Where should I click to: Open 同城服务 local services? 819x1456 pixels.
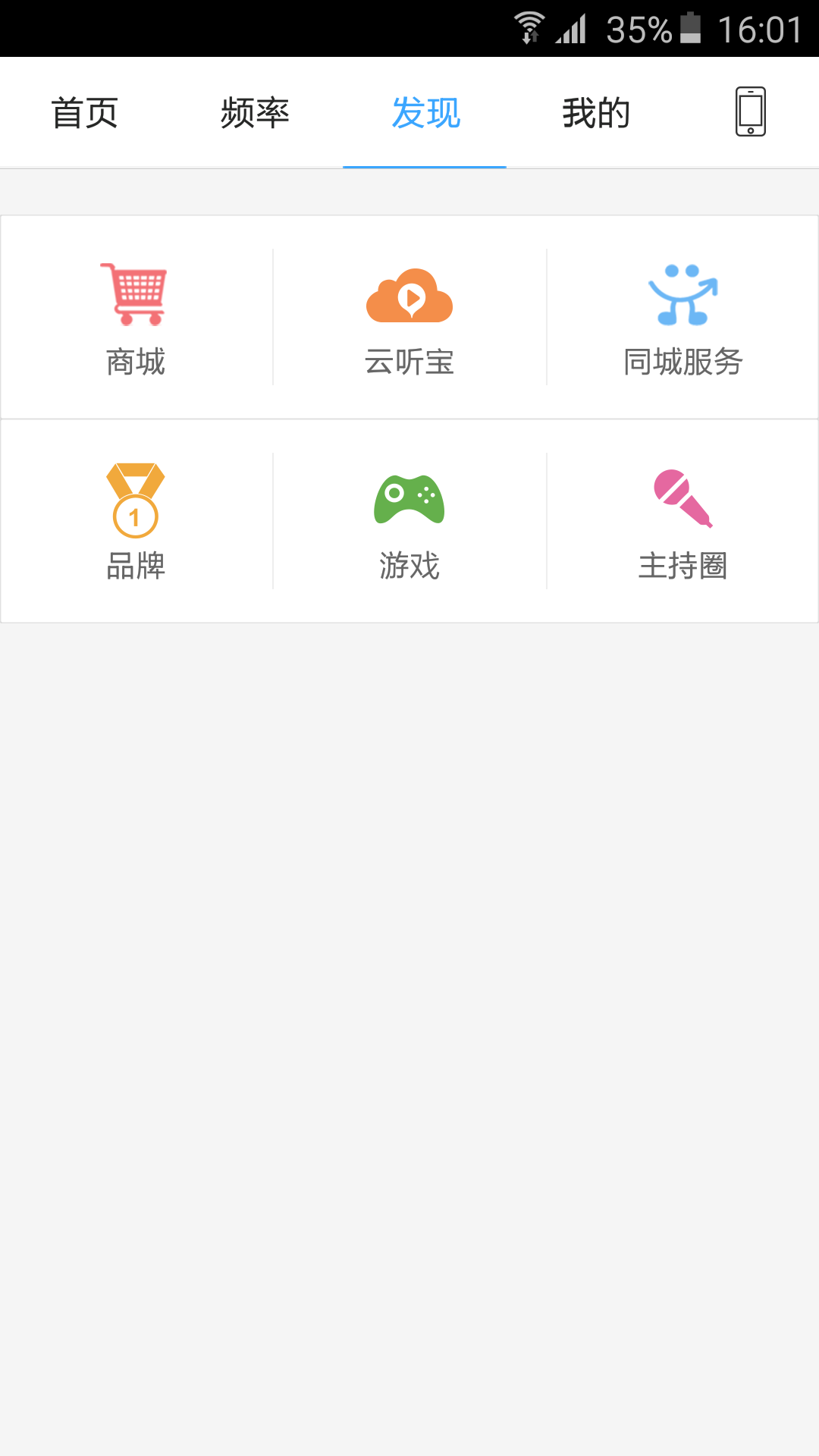click(x=682, y=318)
